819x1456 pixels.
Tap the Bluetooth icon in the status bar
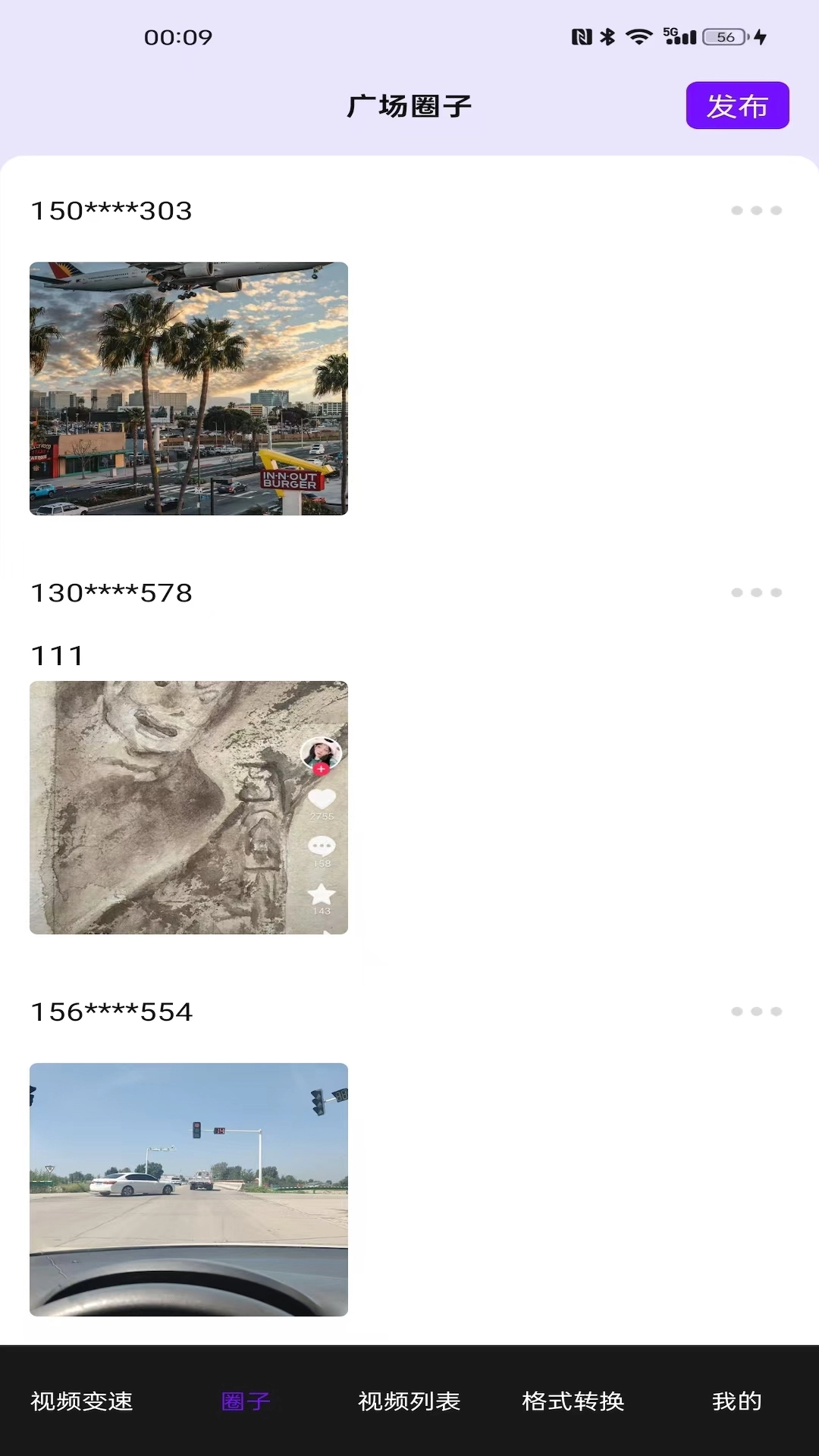click(x=607, y=35)
